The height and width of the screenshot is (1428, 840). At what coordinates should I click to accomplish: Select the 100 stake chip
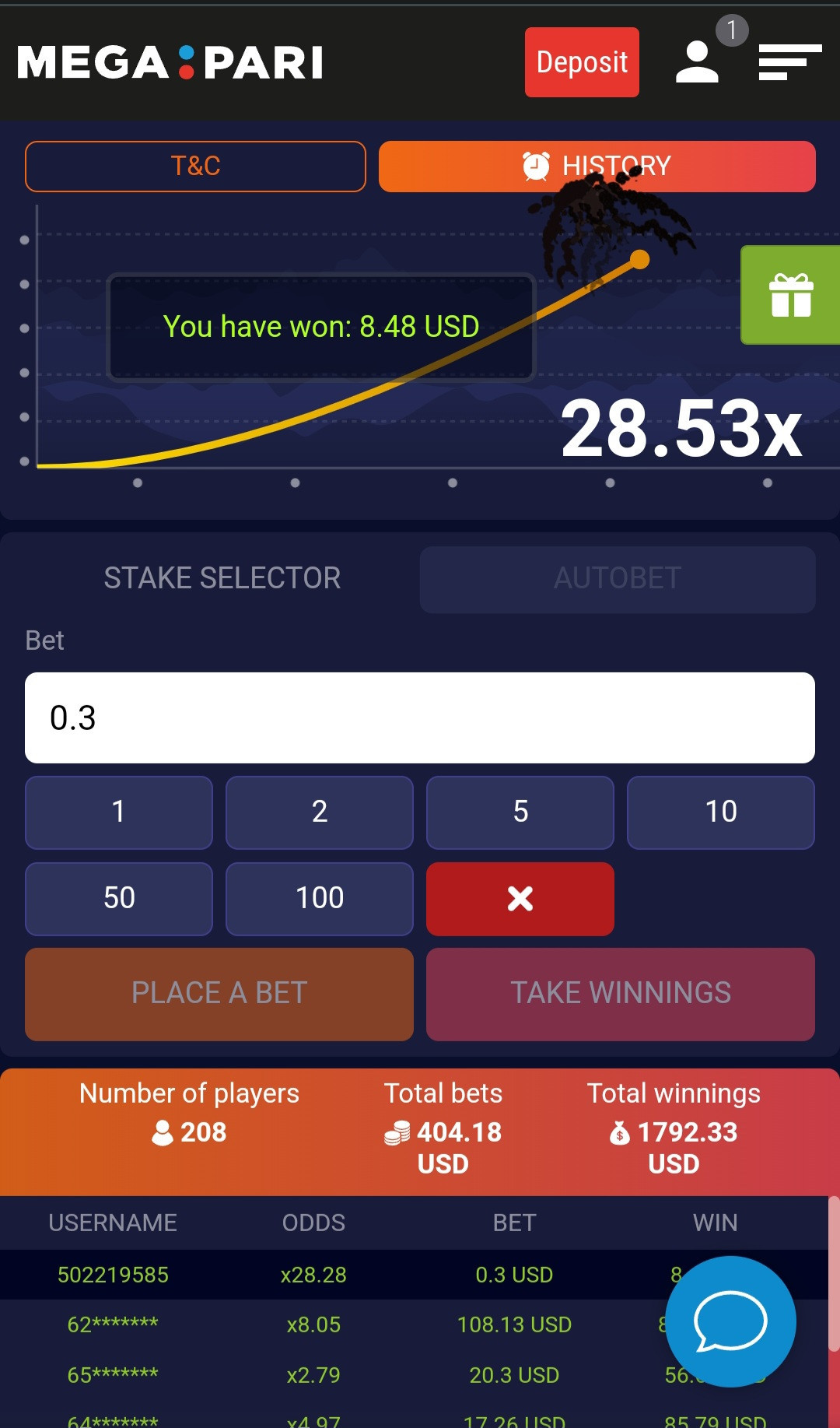(x=320, y=898)
